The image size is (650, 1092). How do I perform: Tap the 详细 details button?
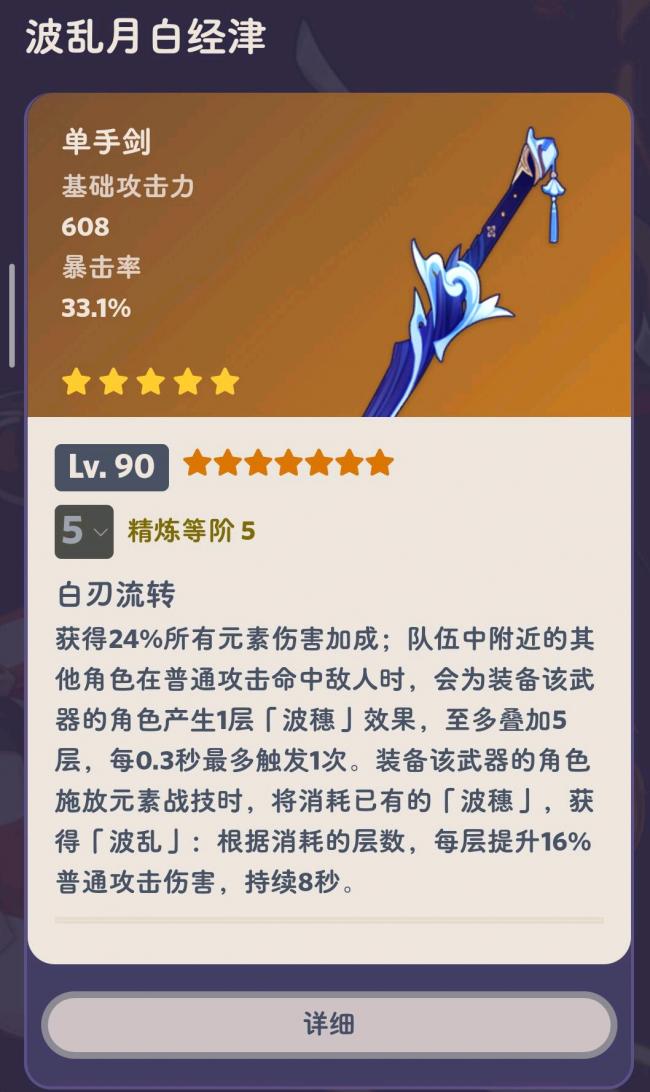[328, 1025]
